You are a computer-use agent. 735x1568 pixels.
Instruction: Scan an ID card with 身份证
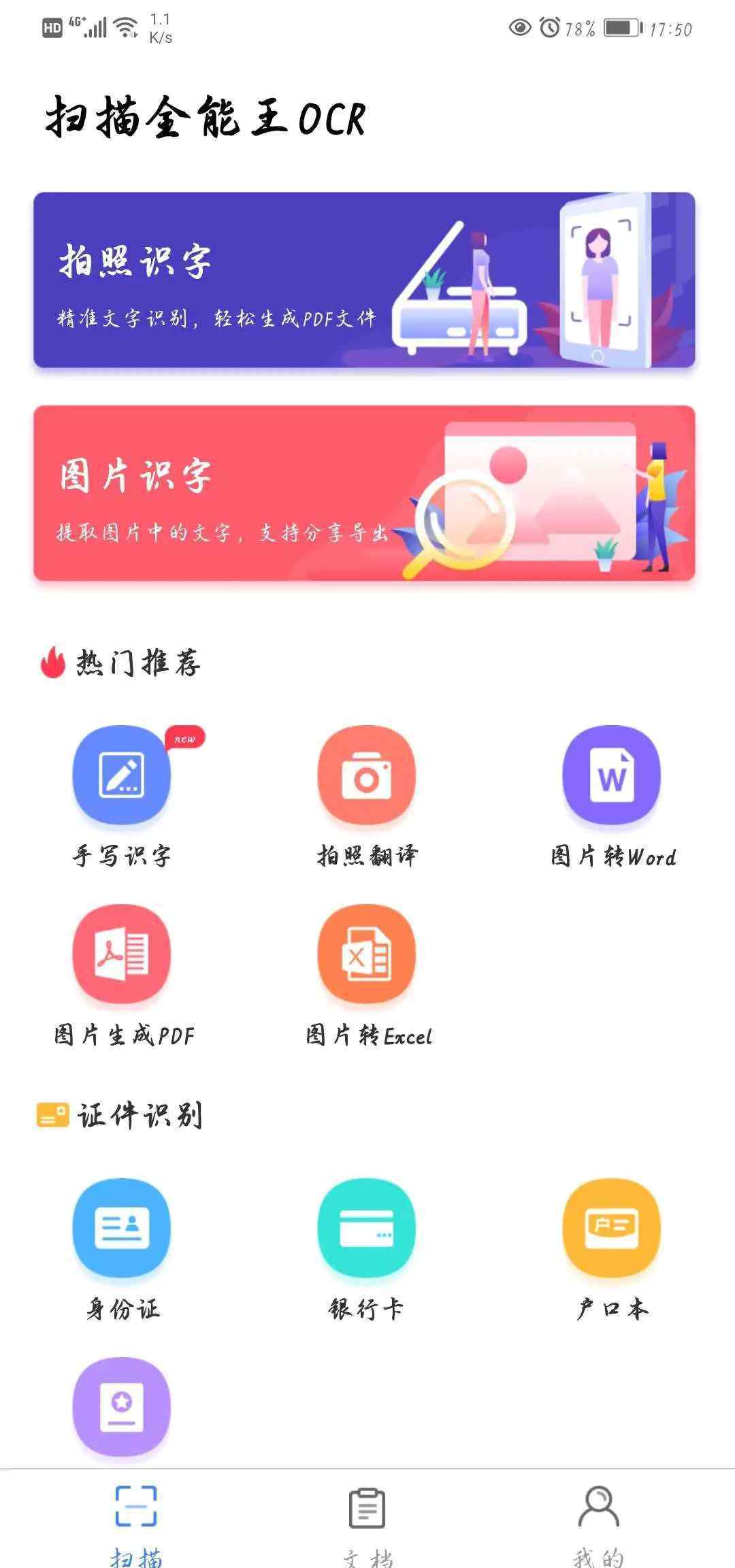[122, 1229]
